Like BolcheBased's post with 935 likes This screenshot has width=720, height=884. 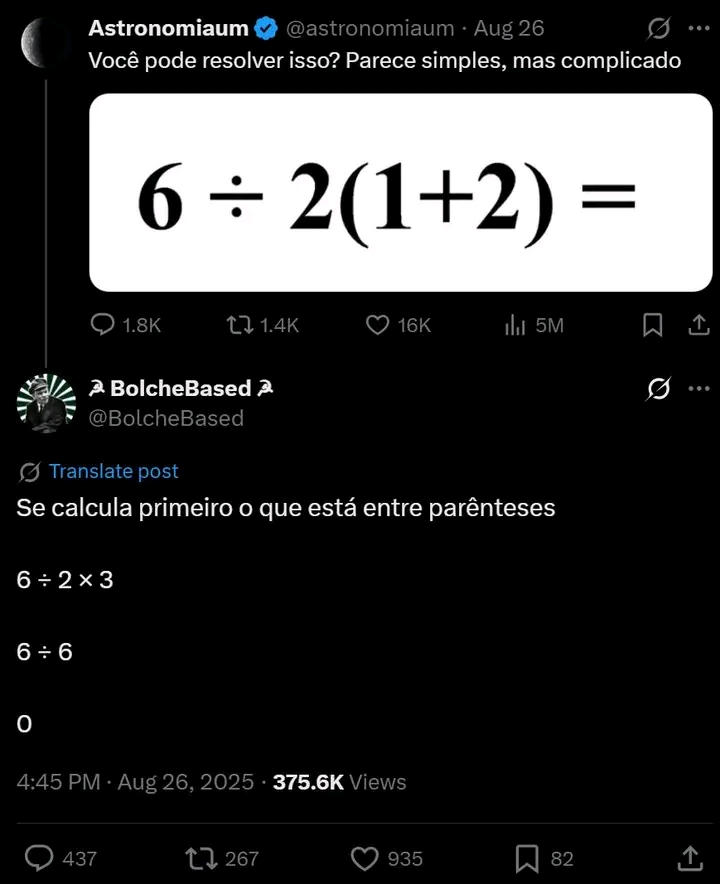(366, 858)
